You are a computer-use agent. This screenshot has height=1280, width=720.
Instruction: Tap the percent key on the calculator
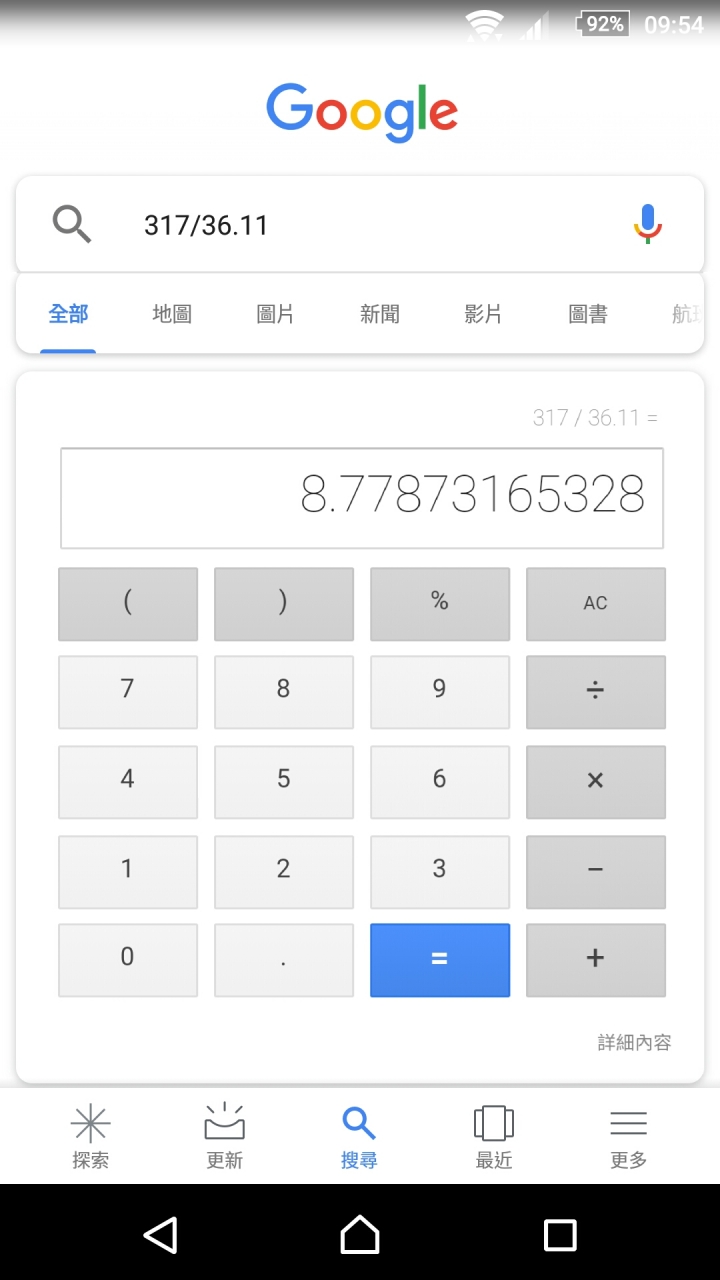tap(439, 603)
